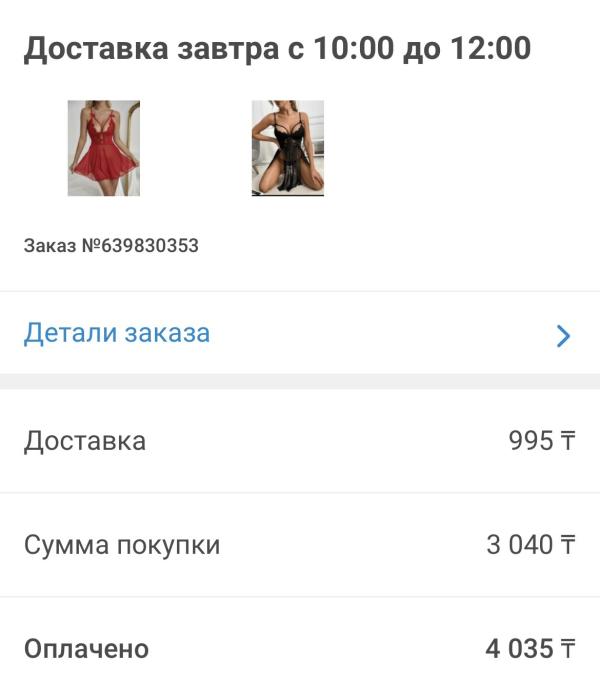Image resolution: width=600 pixels, height=685 pixels.
Task: Open the black lingerie product thumbnail
Action: click(x=287, y=148)
